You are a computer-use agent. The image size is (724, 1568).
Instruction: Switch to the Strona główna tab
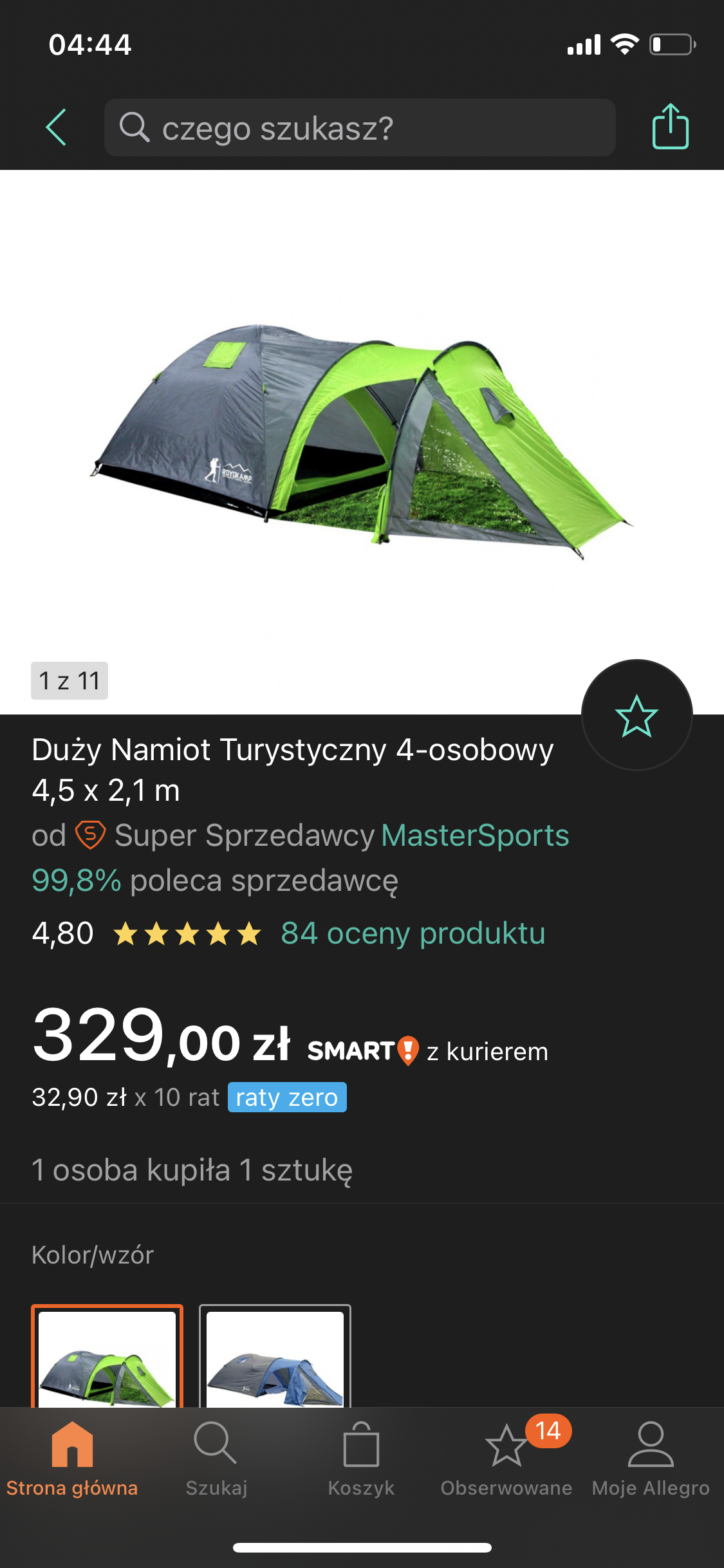click(x=72, y=1459)
